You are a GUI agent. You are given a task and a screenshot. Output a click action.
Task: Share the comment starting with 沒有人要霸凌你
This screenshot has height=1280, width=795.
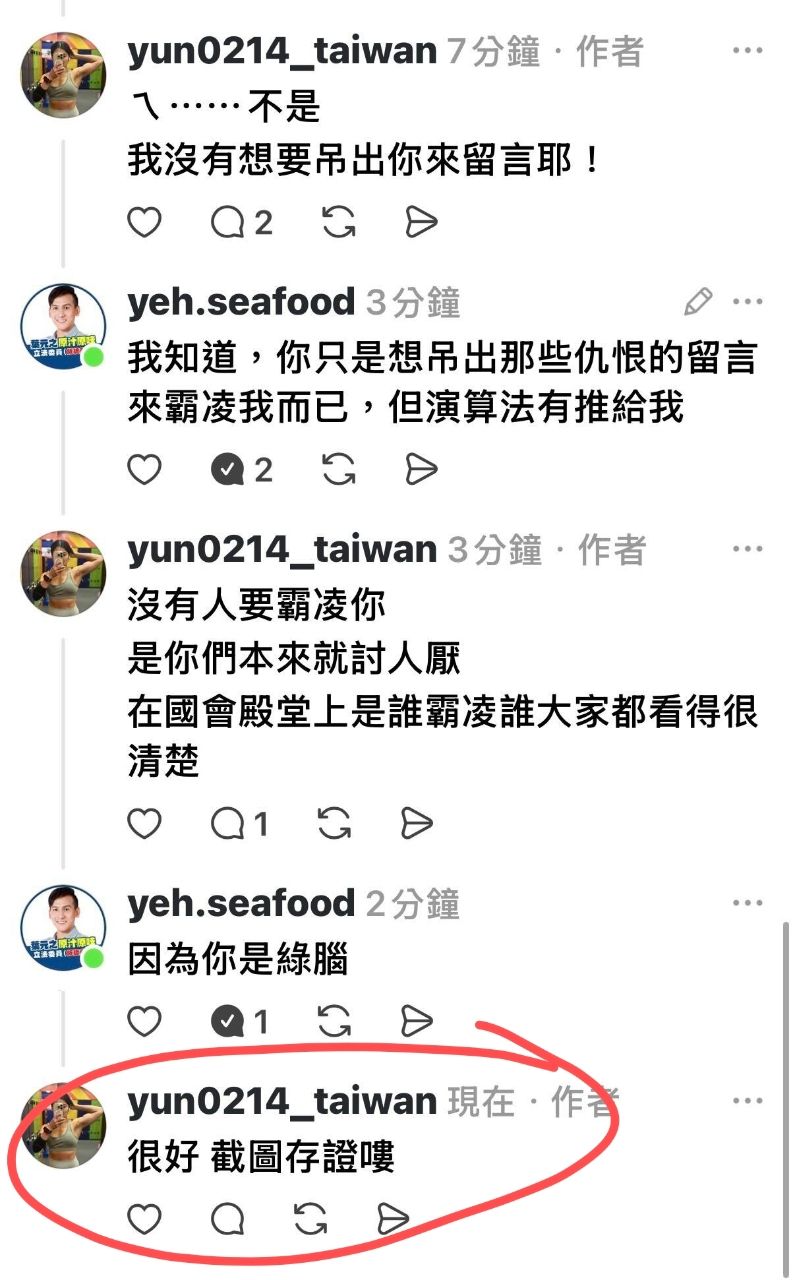click(416, 823)
